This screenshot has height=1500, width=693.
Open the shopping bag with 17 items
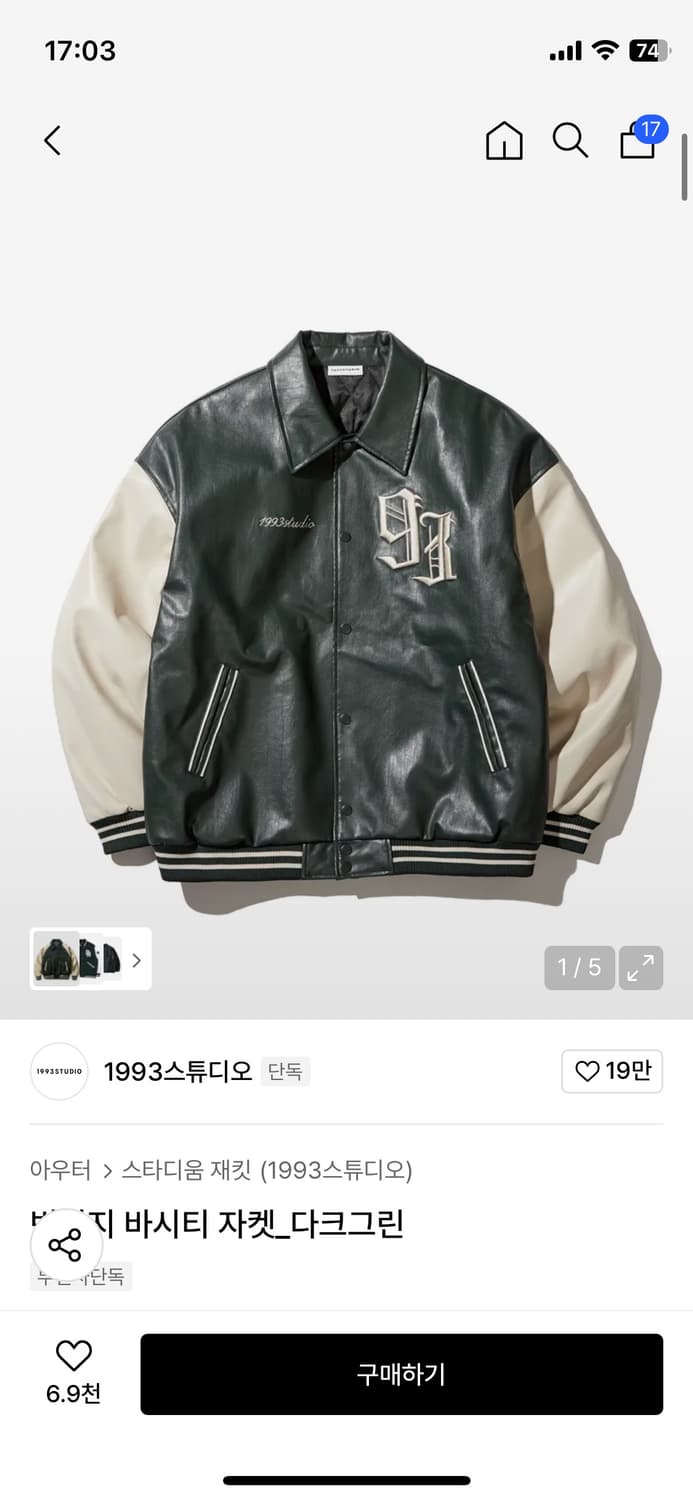click(x=638, y=140)
